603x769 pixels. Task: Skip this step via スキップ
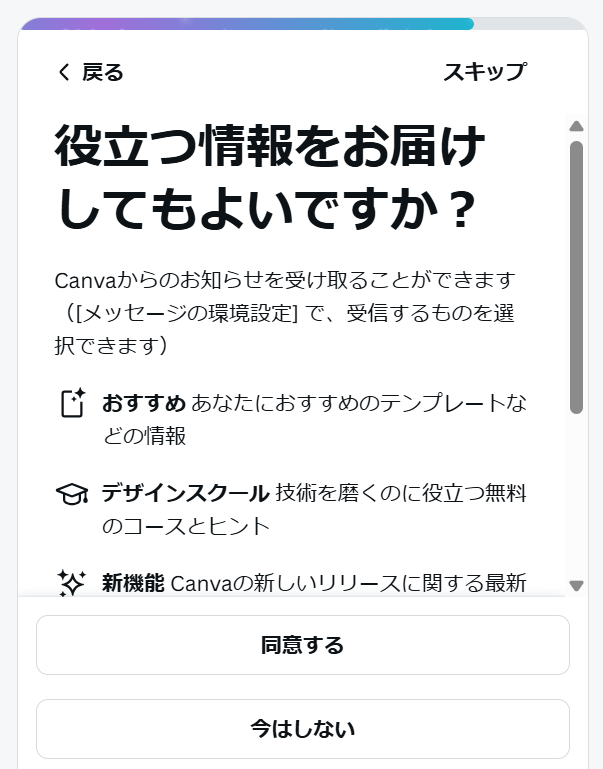[x=484, y=72]
